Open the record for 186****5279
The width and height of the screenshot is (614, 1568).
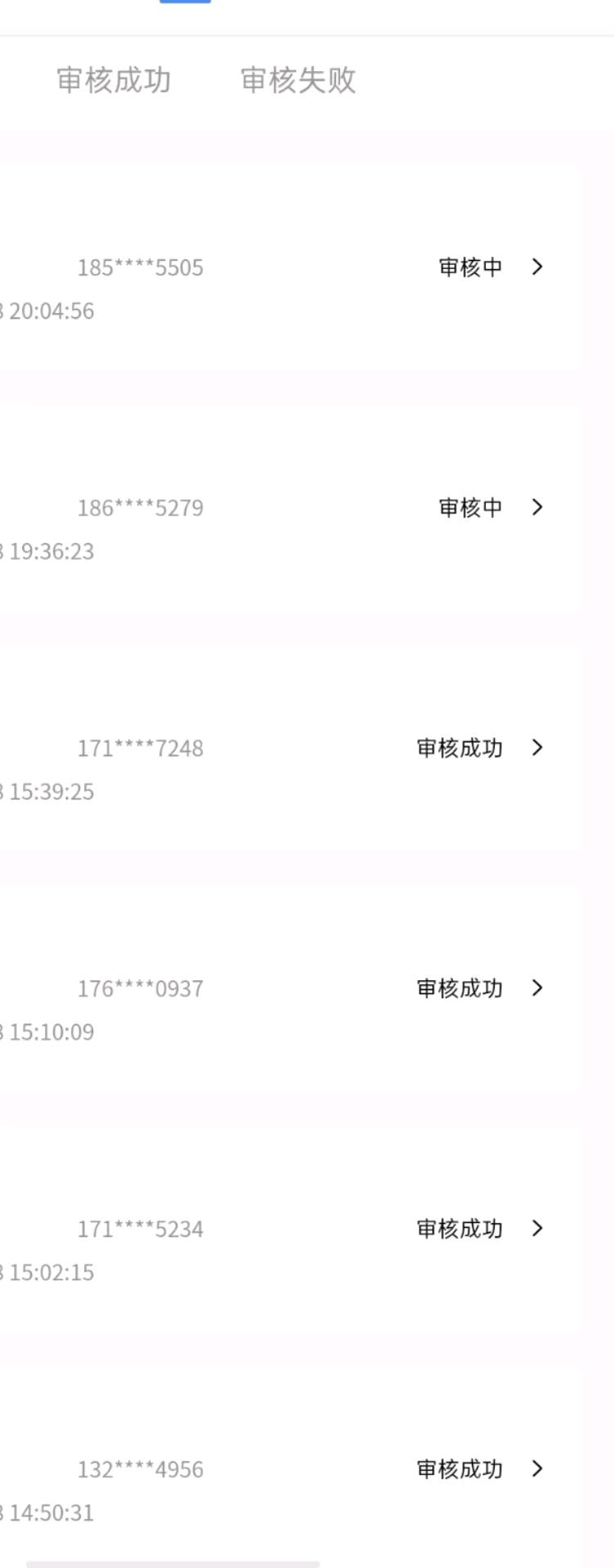536,507
